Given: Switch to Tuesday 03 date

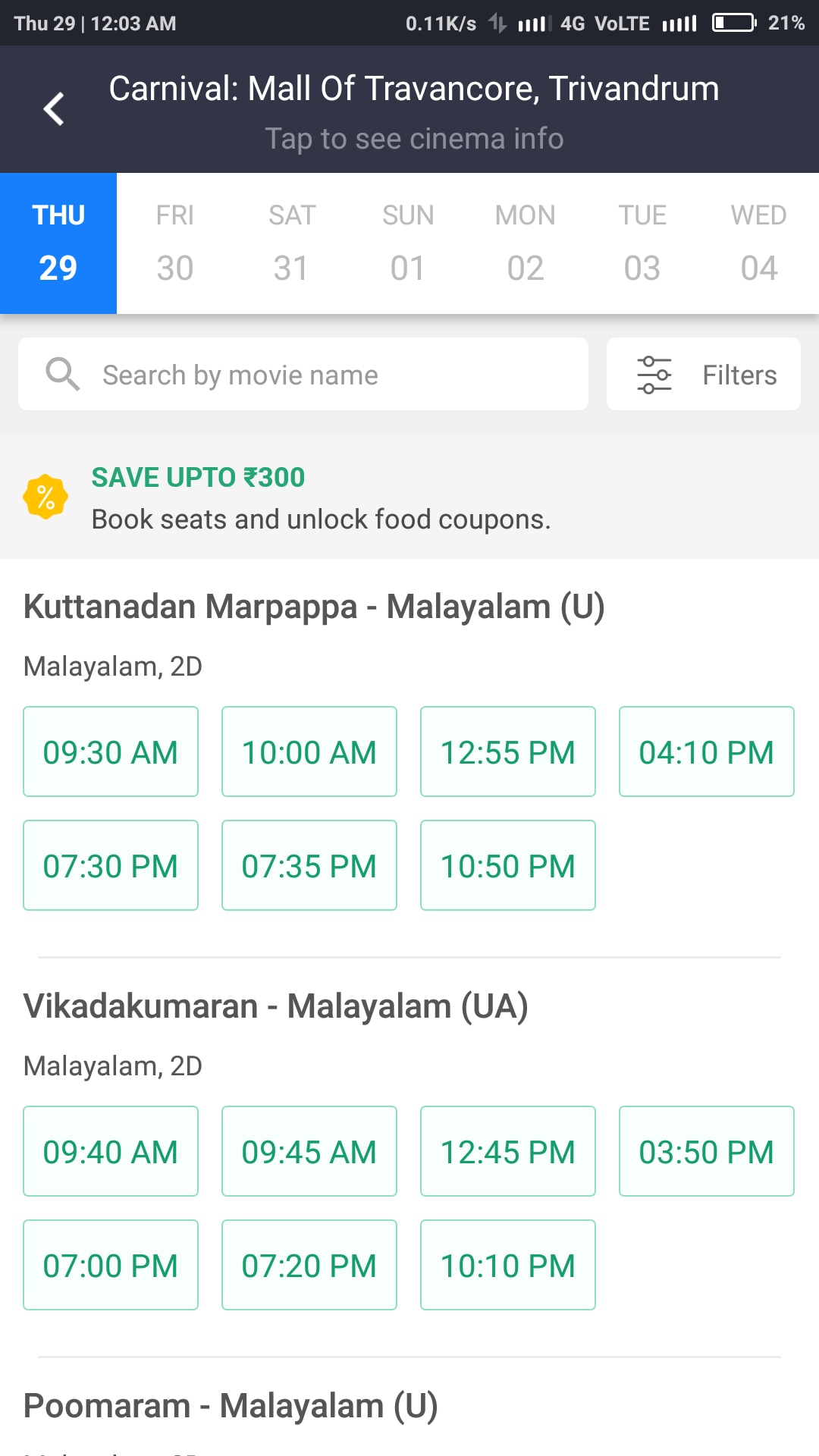Looking at the screenshot, I should 642,243.
